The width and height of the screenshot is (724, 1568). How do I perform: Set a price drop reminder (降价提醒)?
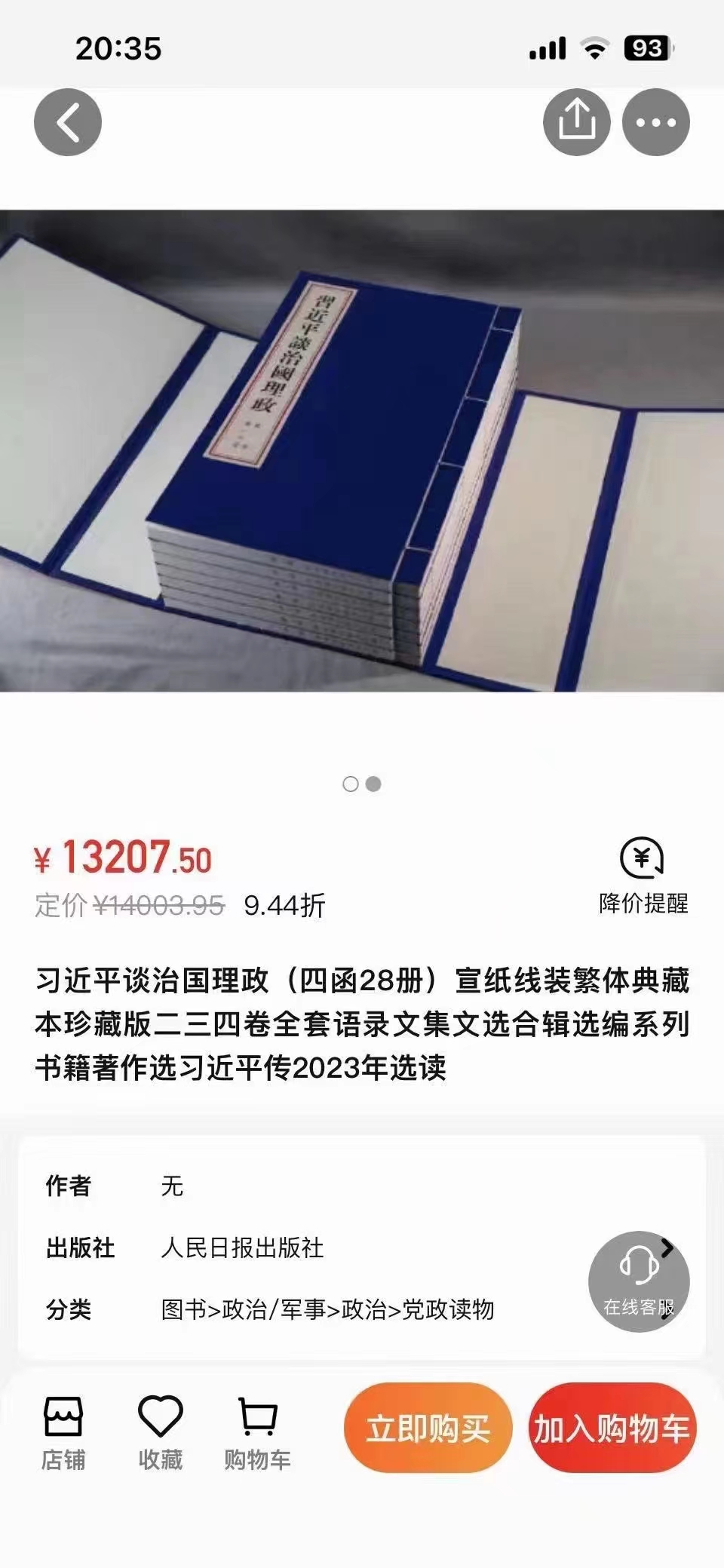pos(643,875)
